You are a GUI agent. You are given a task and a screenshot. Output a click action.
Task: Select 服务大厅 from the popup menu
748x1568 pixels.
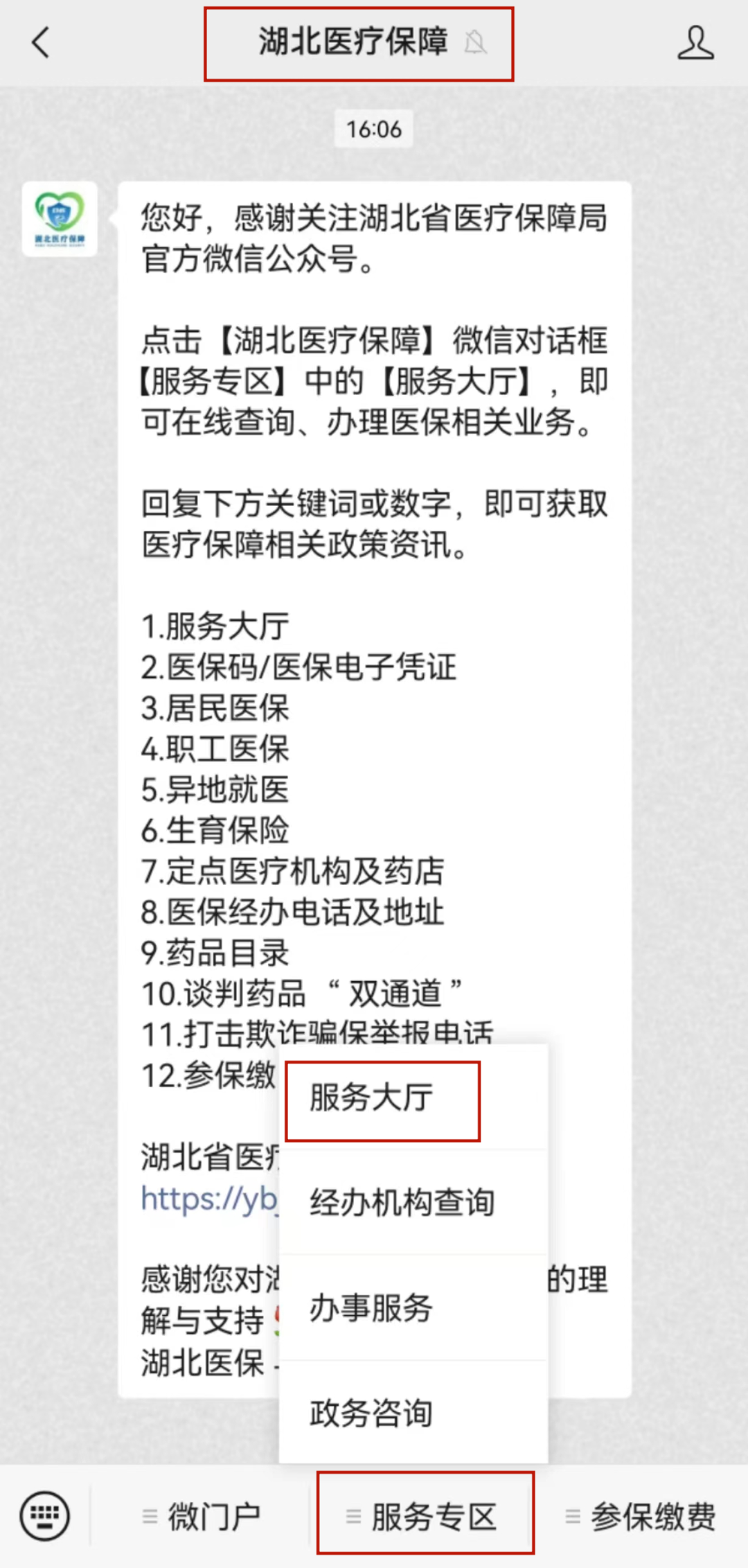(x=413, y=1098)
